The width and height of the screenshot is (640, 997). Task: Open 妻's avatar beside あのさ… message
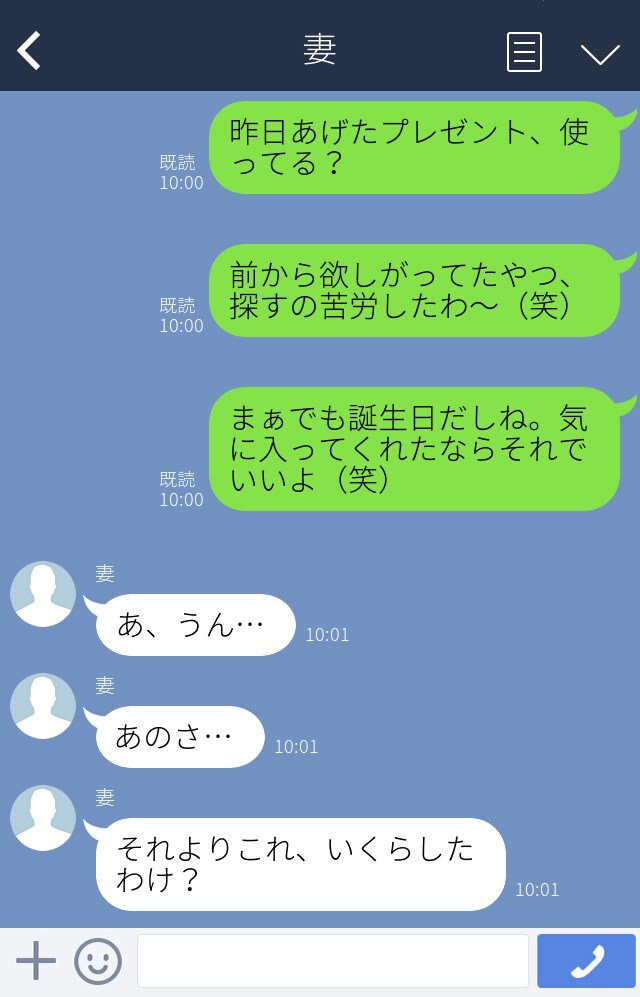click(43, 706)
